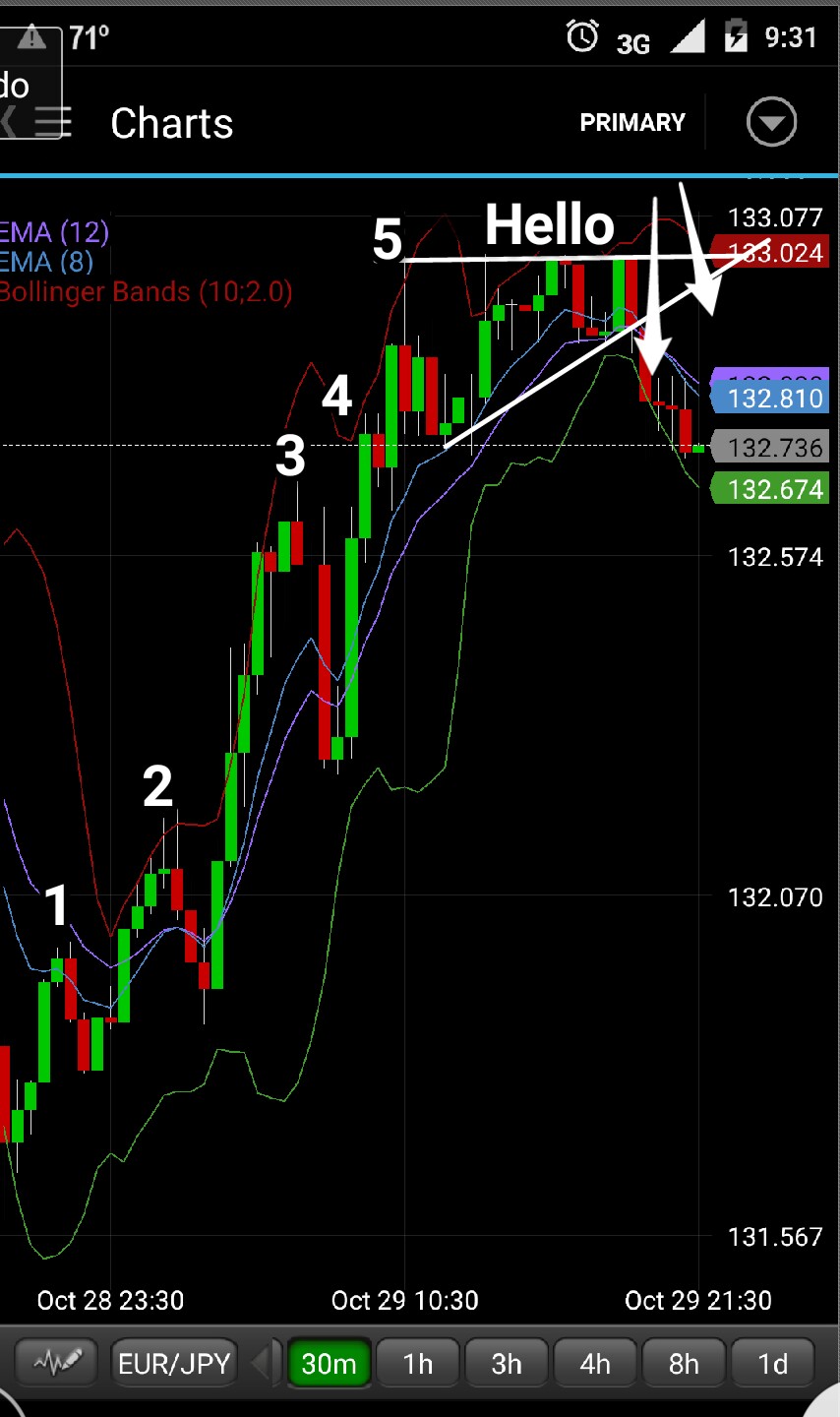Open the chart indicators tool
Viewport: 840px width, 1417px height.
pyautogui.click(x=56, y=1363)
